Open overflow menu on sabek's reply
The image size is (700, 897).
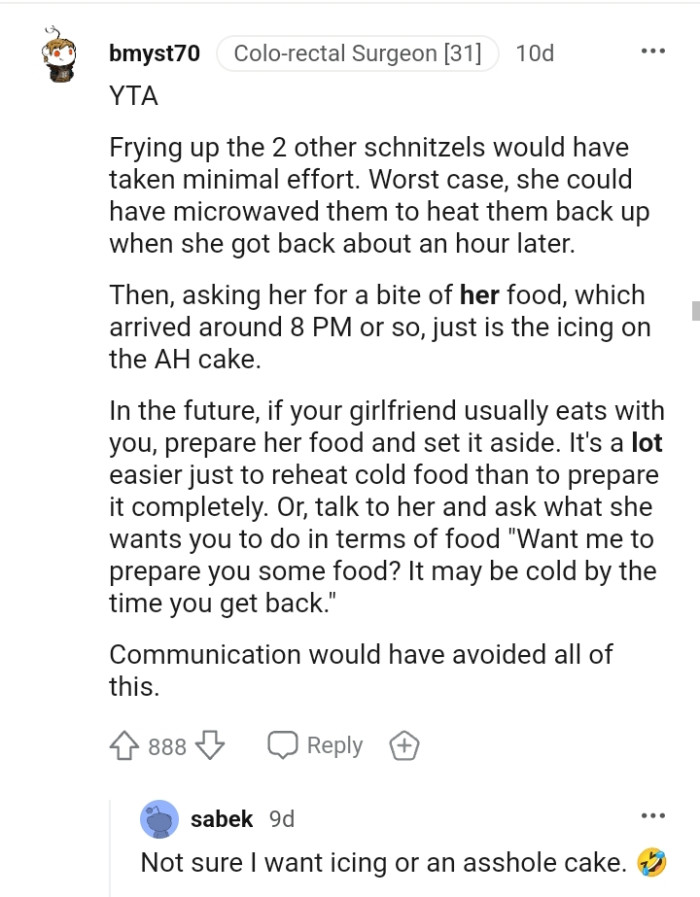(x=652, y=817)
